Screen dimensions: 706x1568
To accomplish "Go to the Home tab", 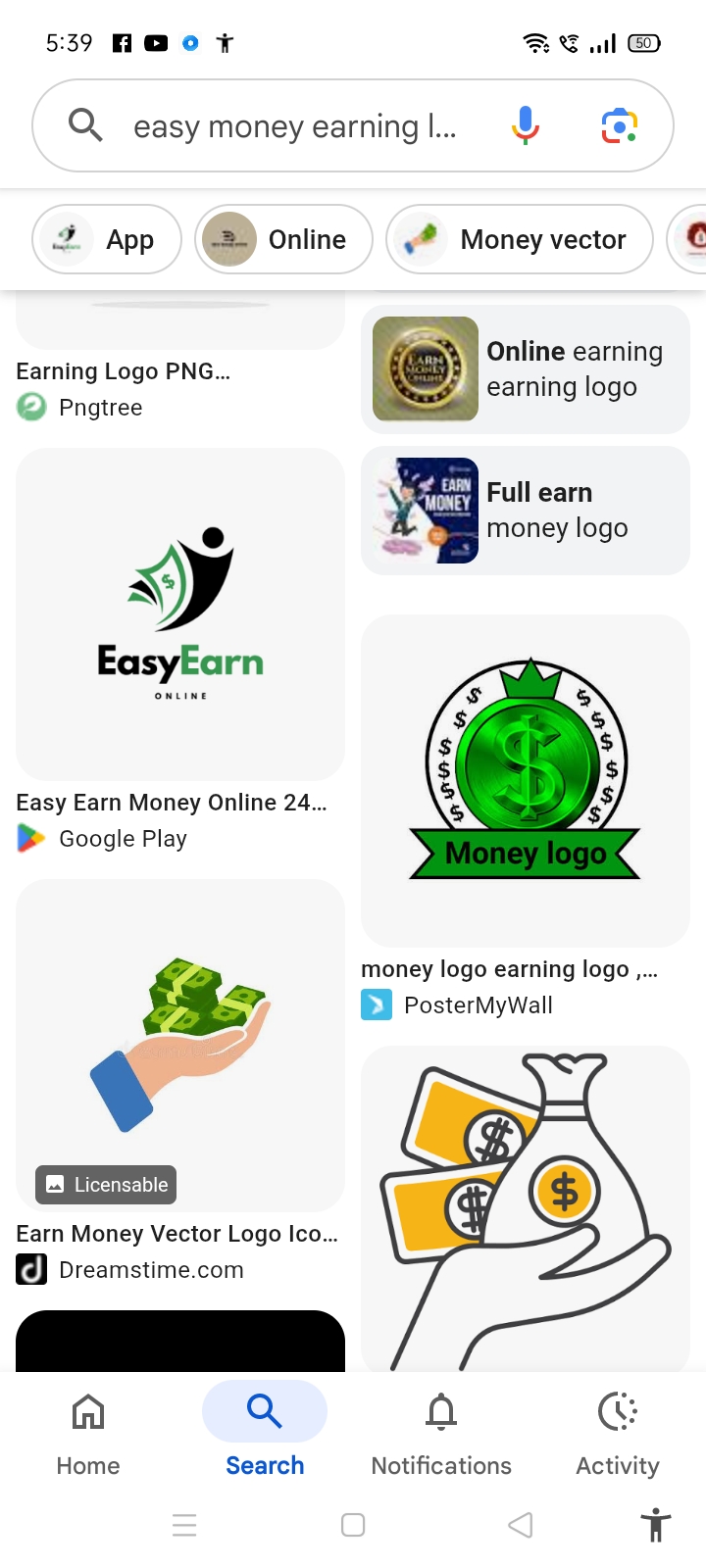I will point(88,1435).
